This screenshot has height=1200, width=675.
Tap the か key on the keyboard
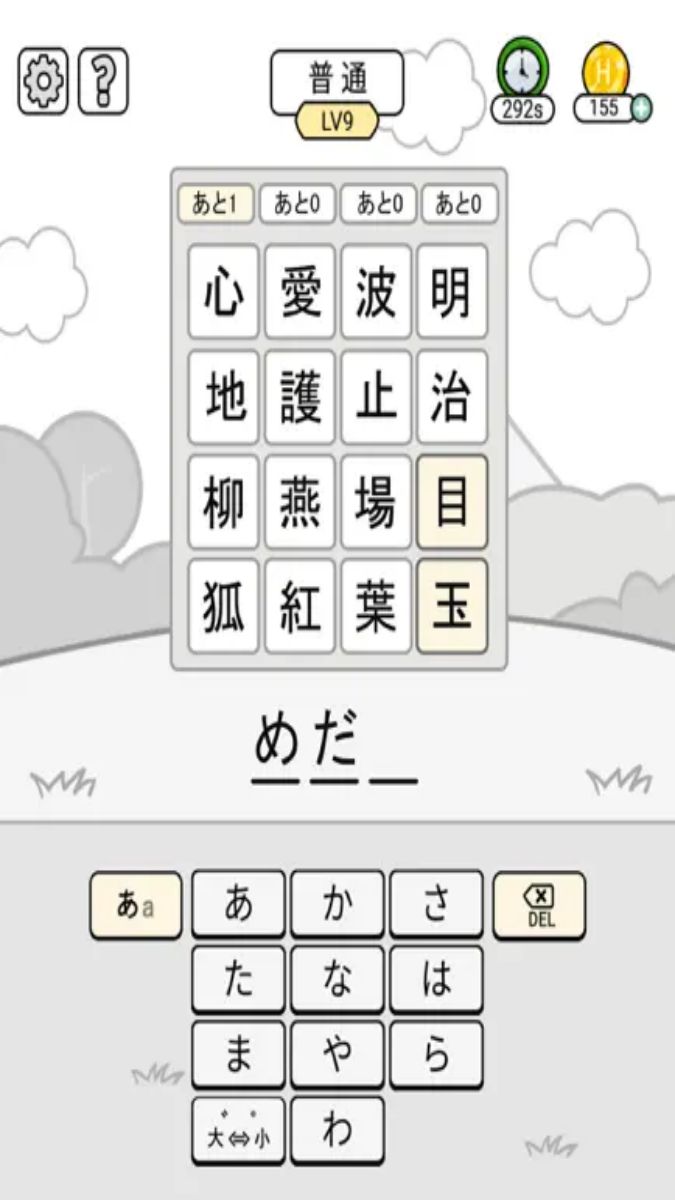337,905
